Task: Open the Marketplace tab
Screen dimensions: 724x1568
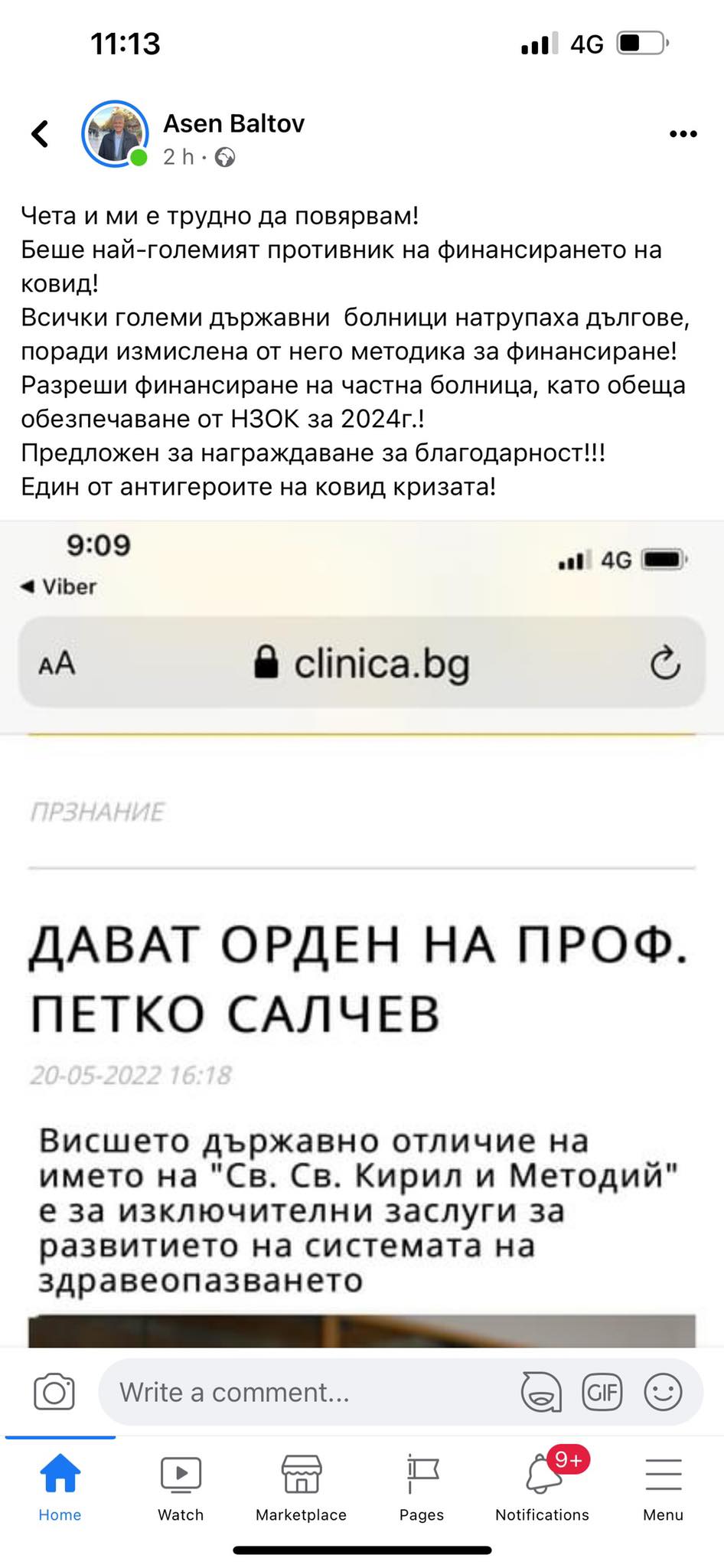Action: pyautogui.click(x=301, y=1488)
